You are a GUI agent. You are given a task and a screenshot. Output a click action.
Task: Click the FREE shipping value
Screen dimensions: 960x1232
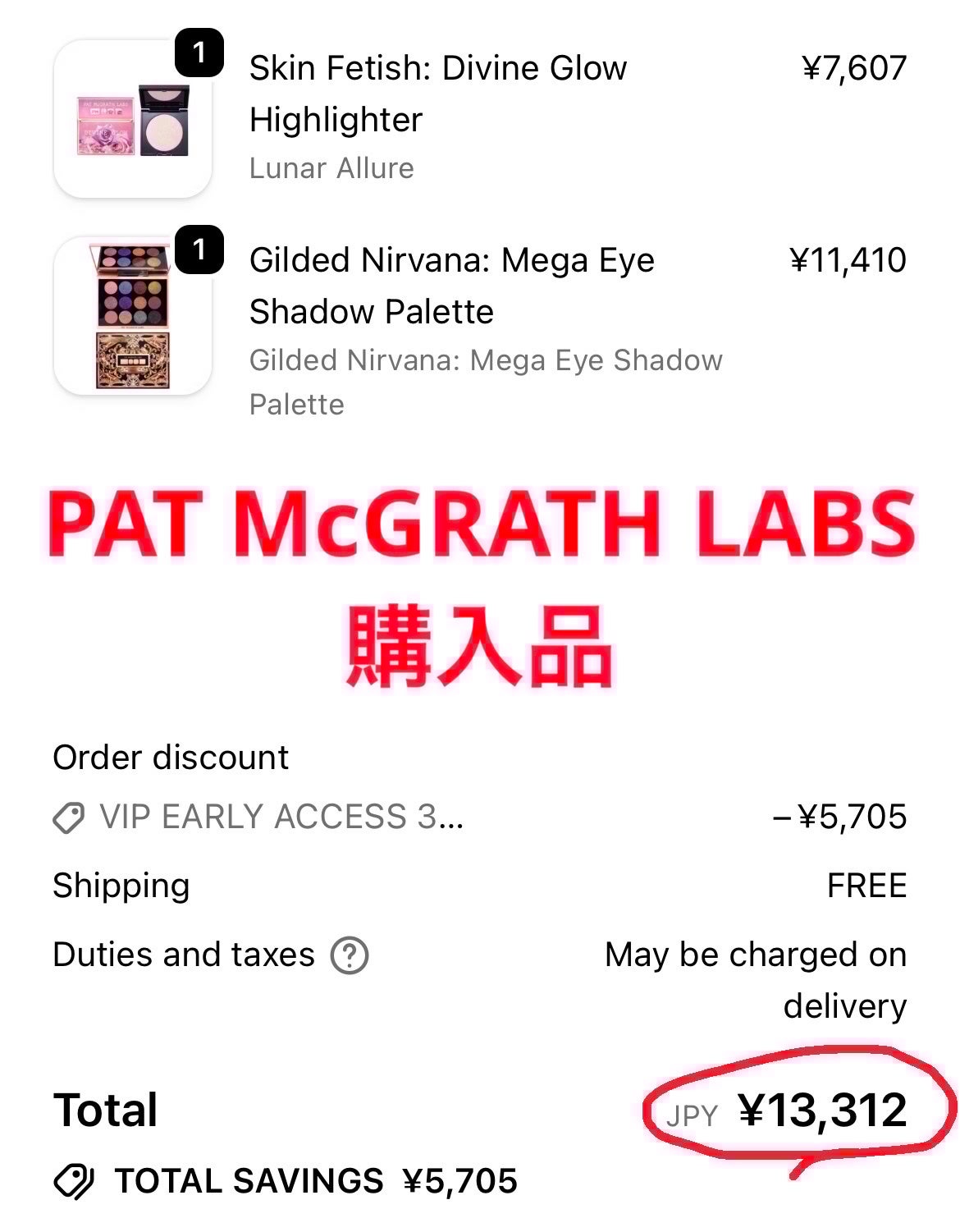(x=866, y=885)
